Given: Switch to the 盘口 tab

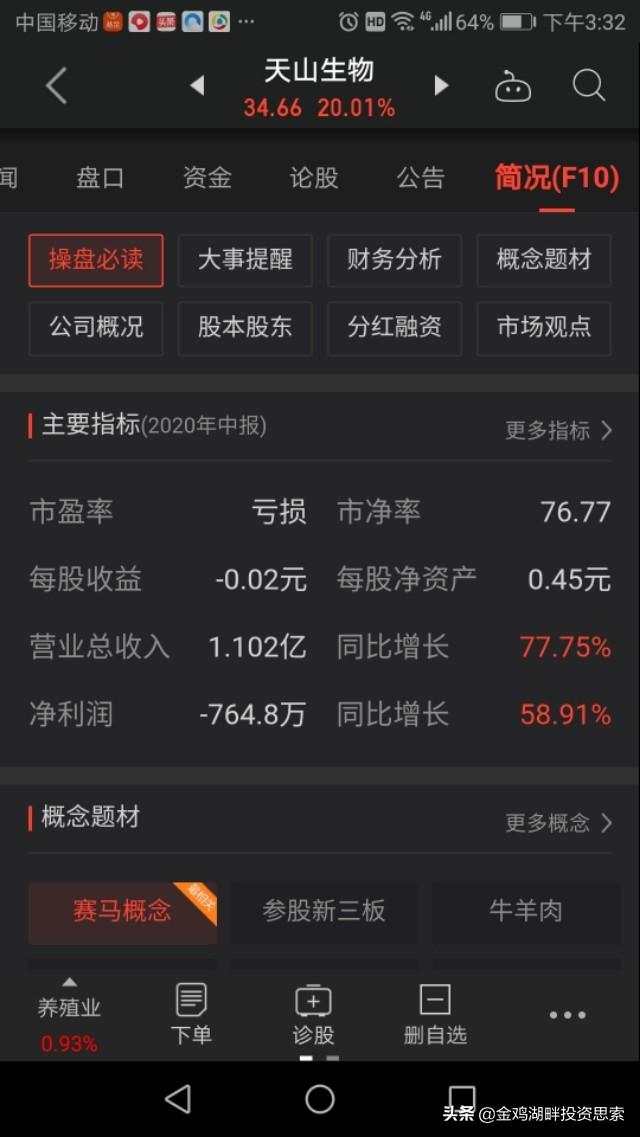Looking at the screenshot, I should (100, 178).
